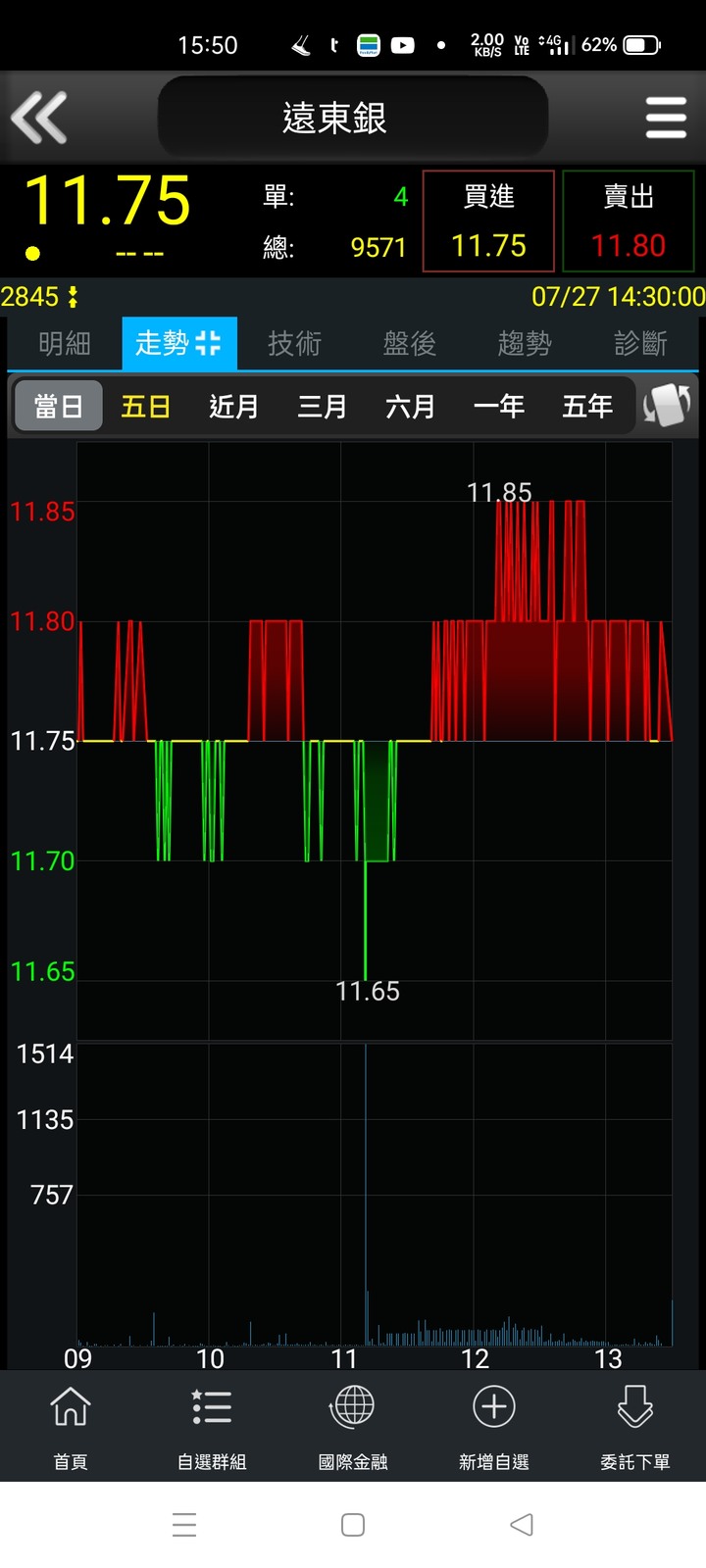Screen dimensions: 706x1568
Task: Open the 技術 tab
Action: click(294, 343)
